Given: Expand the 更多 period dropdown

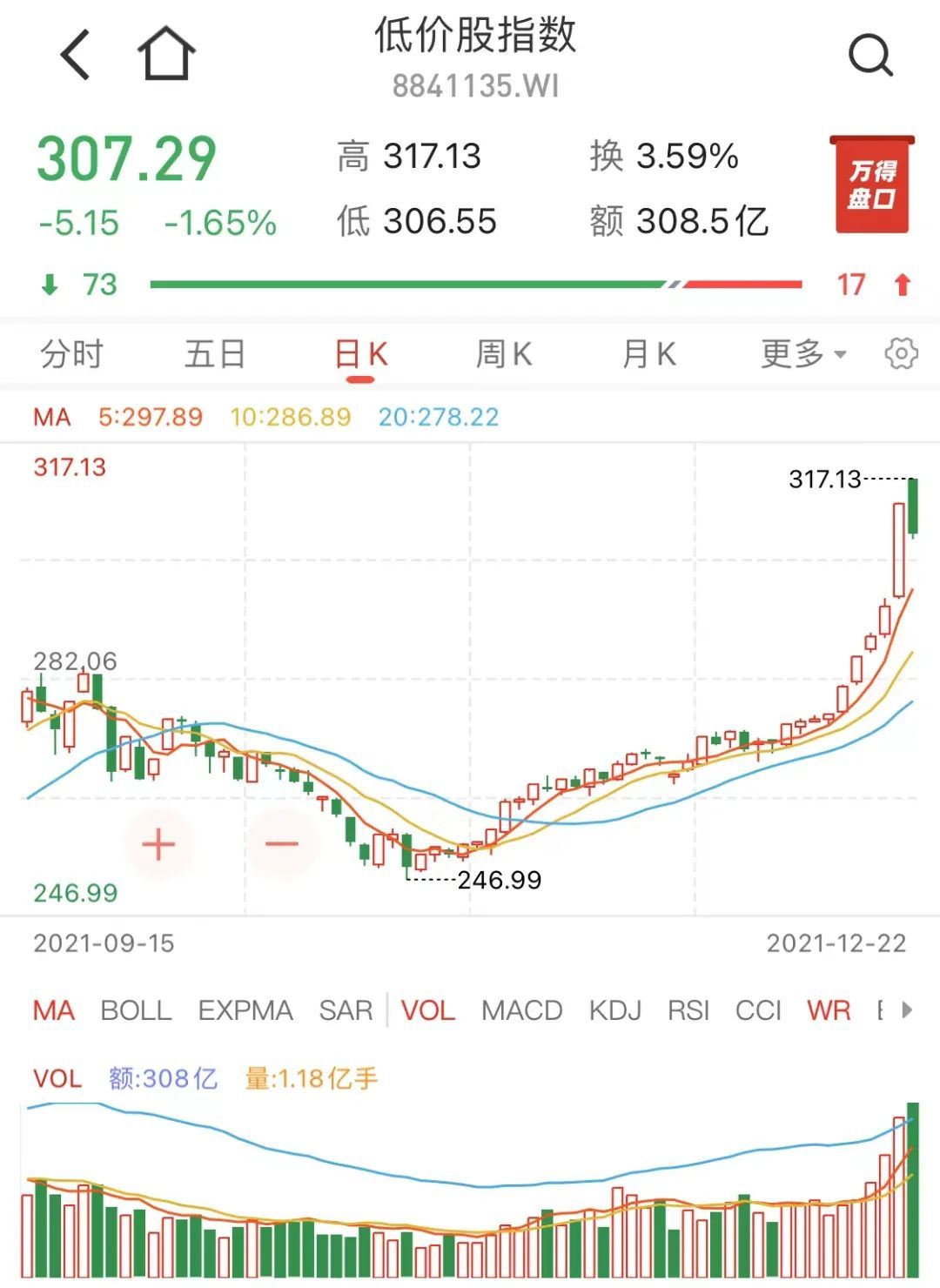Looking at the screenshot, I should (802, 354).
